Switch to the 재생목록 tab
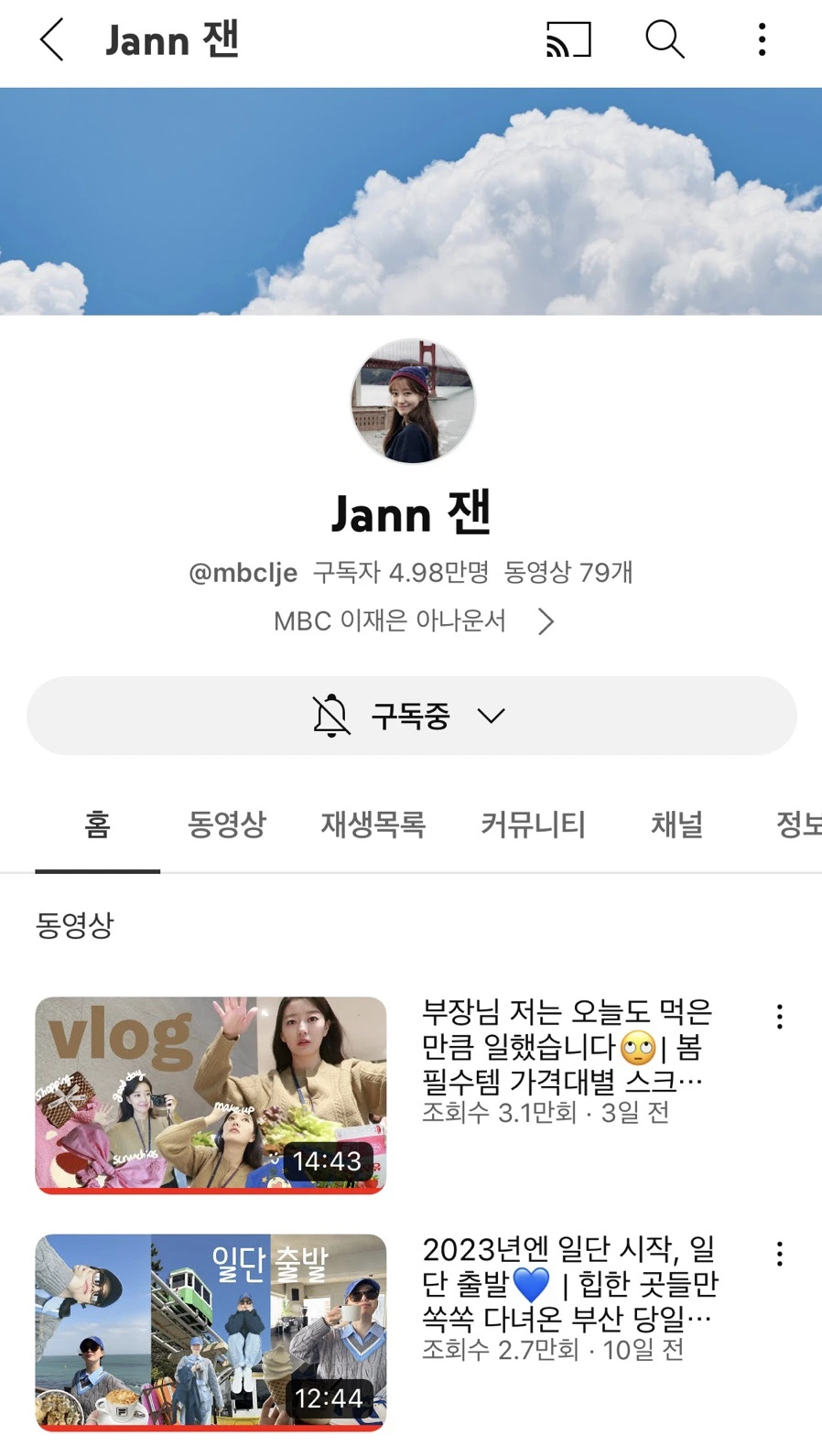Viewport: 822px width, 1456px height. 373,825
